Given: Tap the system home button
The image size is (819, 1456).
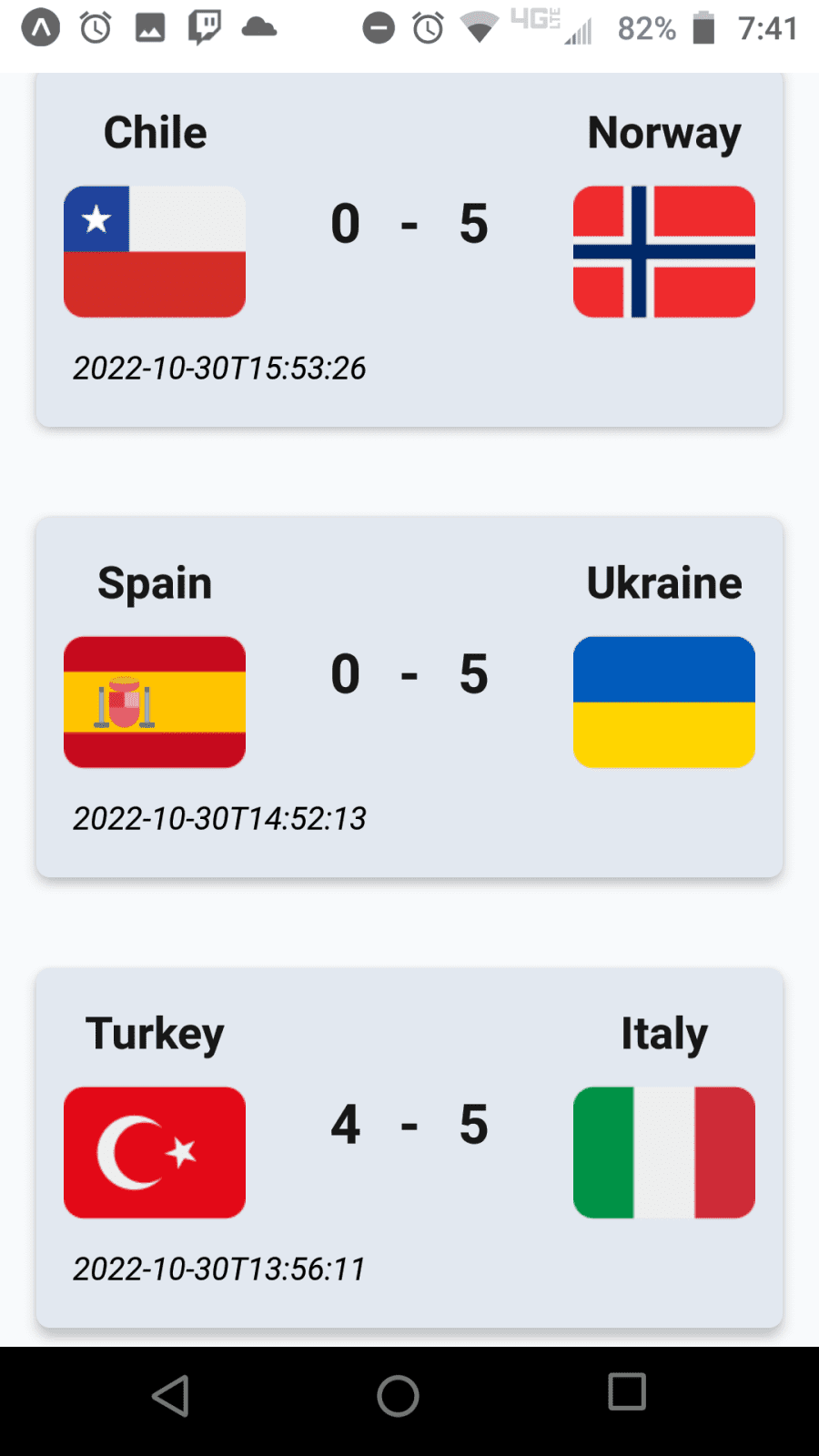Looking at the screenshot, I should (398, 1395).
